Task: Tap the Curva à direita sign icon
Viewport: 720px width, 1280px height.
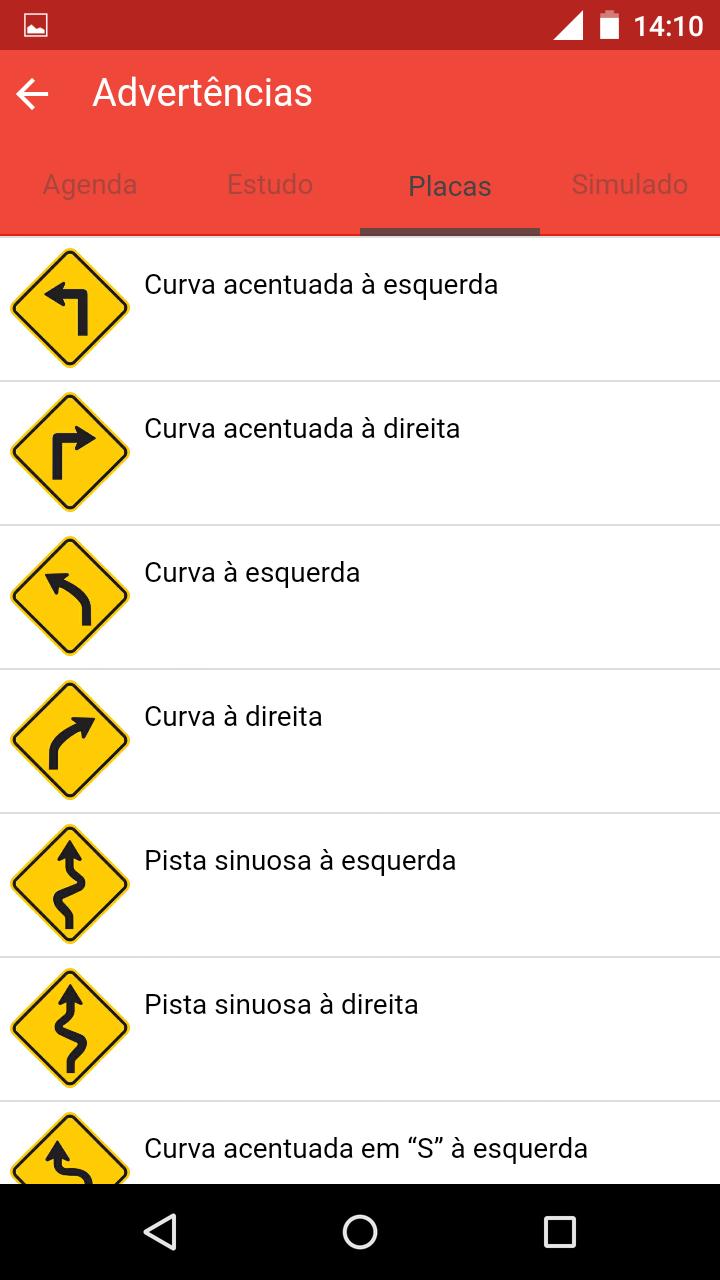Action: pyautogui.click(x=69, y=740)
